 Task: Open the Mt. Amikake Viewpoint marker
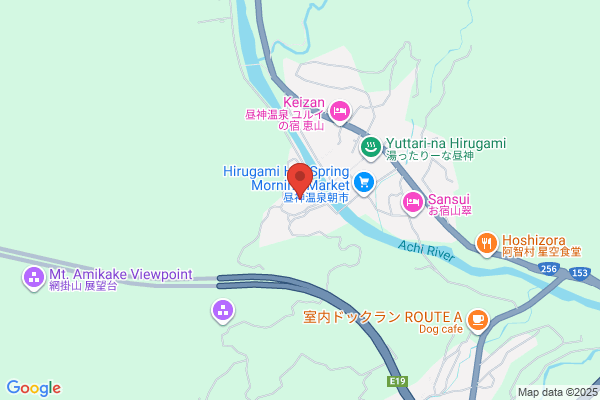(34, 278)
